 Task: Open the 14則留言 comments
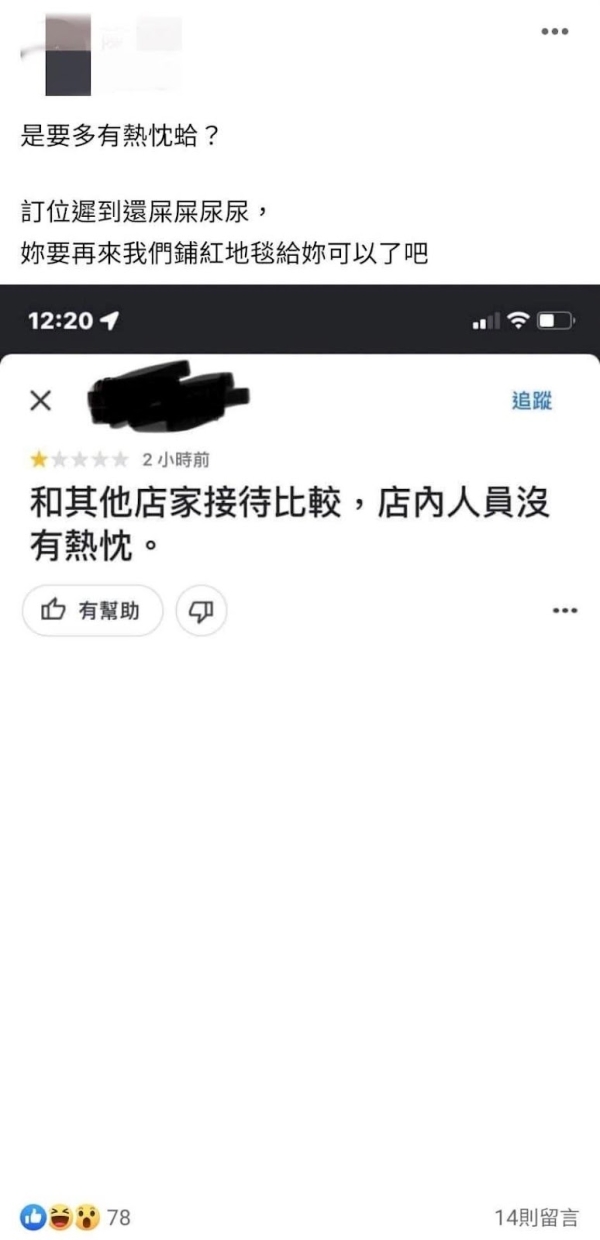pos(536,1217)
